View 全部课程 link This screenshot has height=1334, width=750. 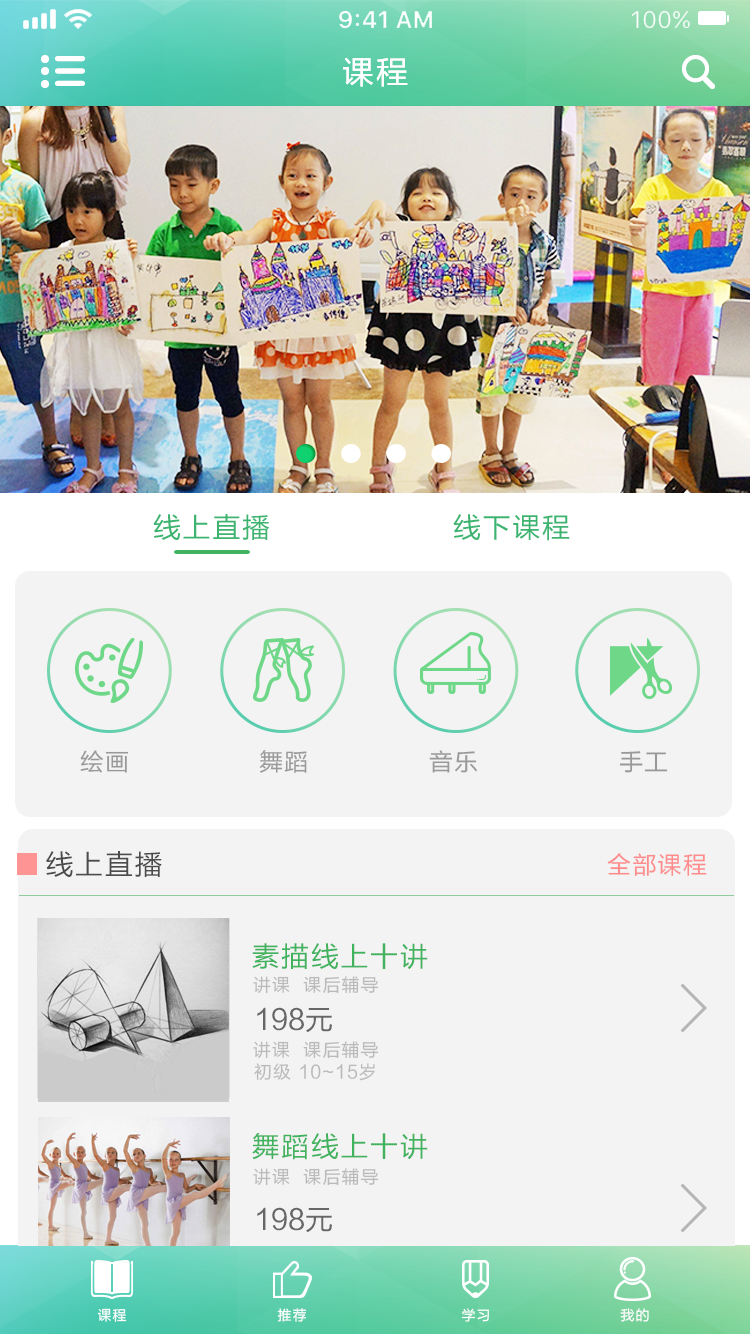[657, 865]
